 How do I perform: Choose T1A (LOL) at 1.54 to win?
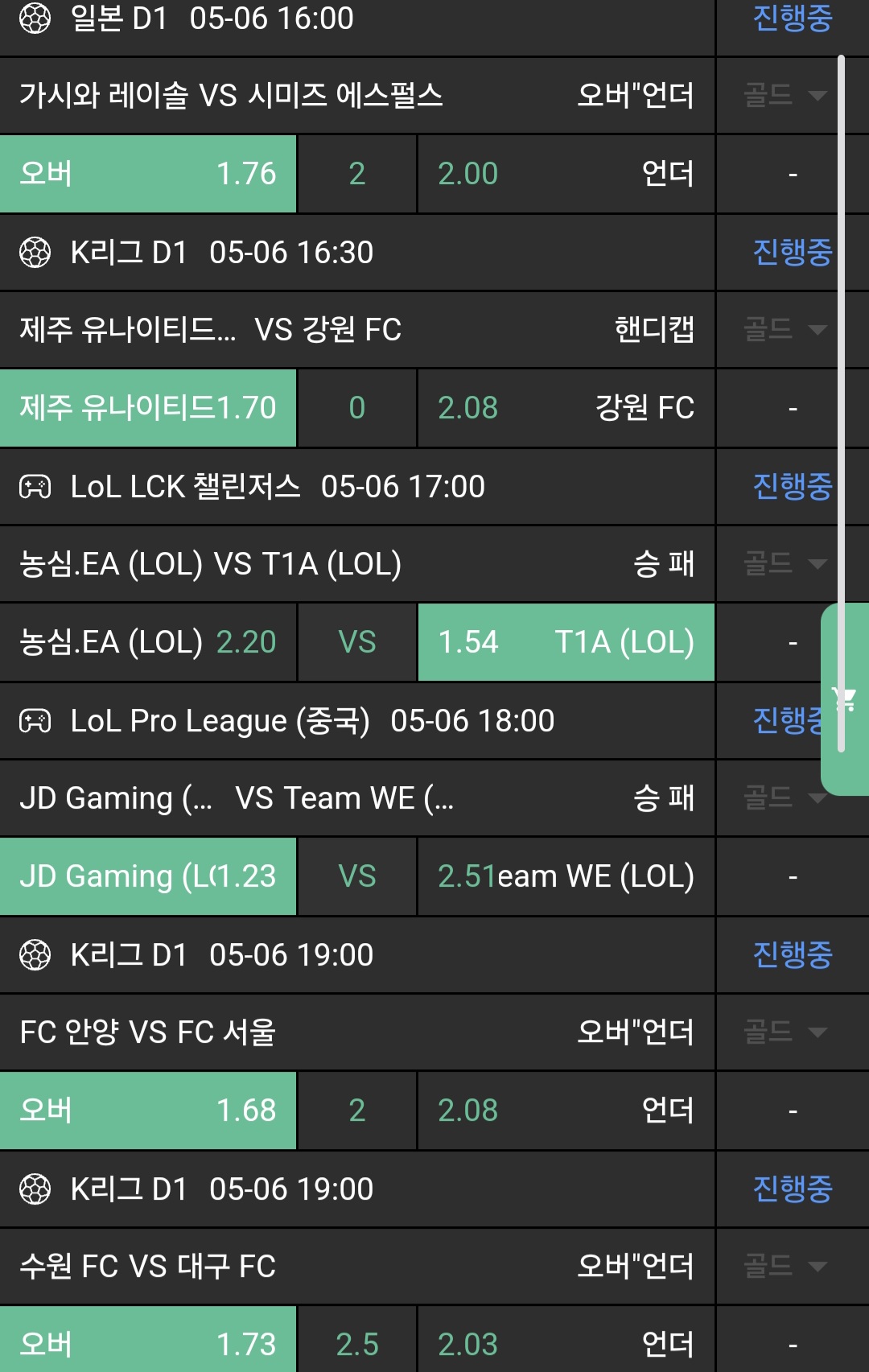(566, 642)
